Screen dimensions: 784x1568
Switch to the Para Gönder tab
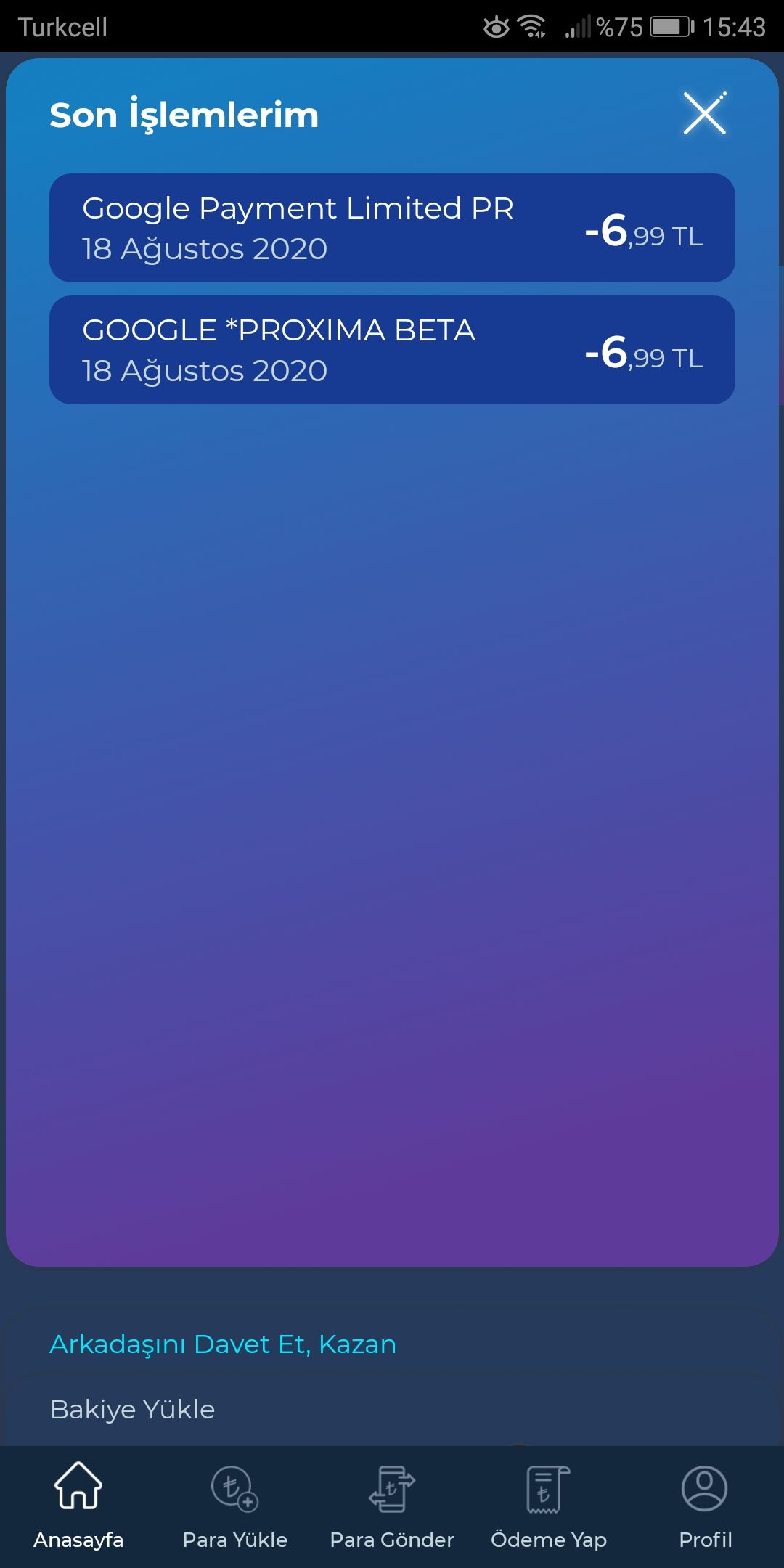pos(392,1506)
